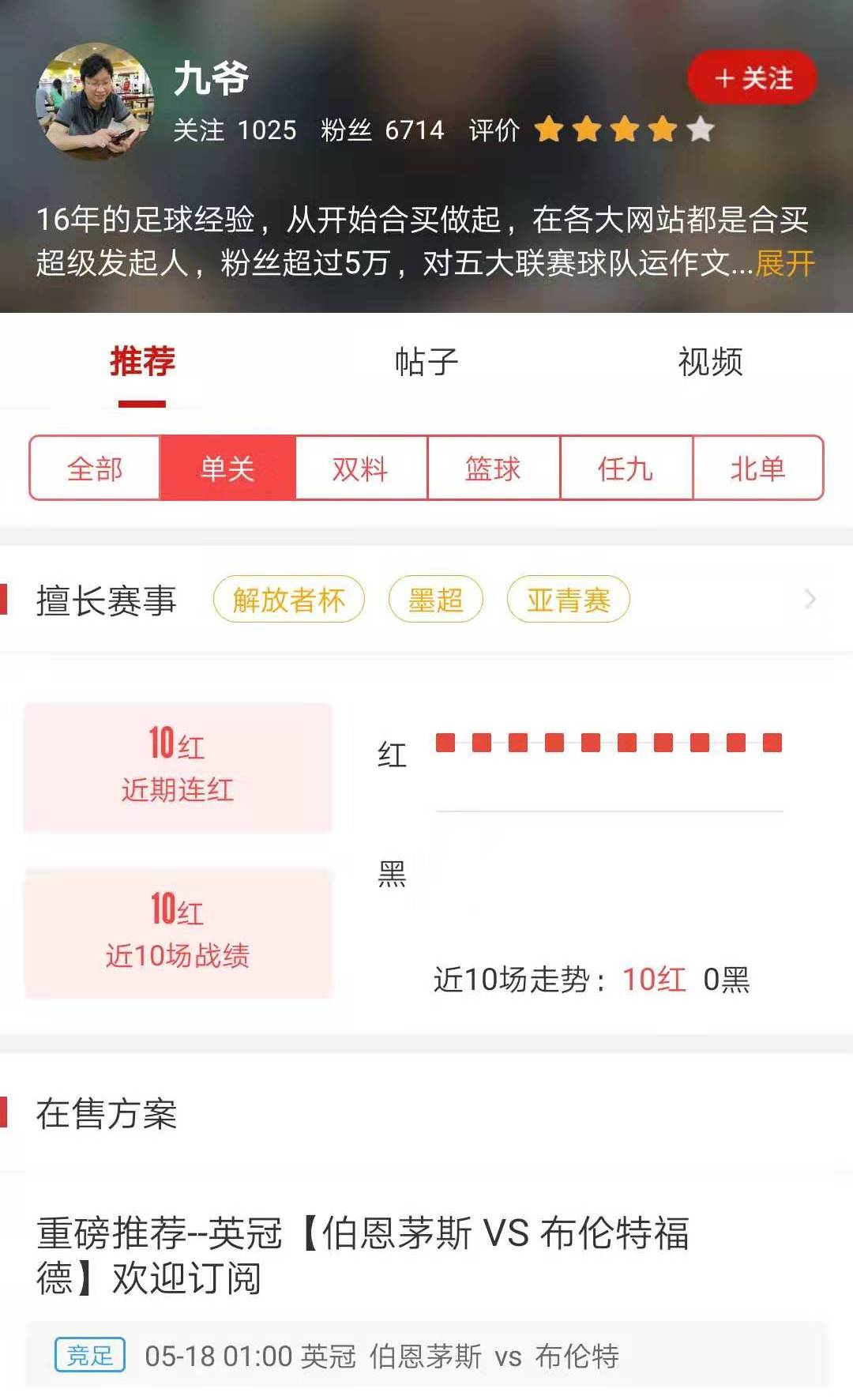Tap the 解放者杯 chip
The image size is (853, 1400).
(x=288, y=600)
